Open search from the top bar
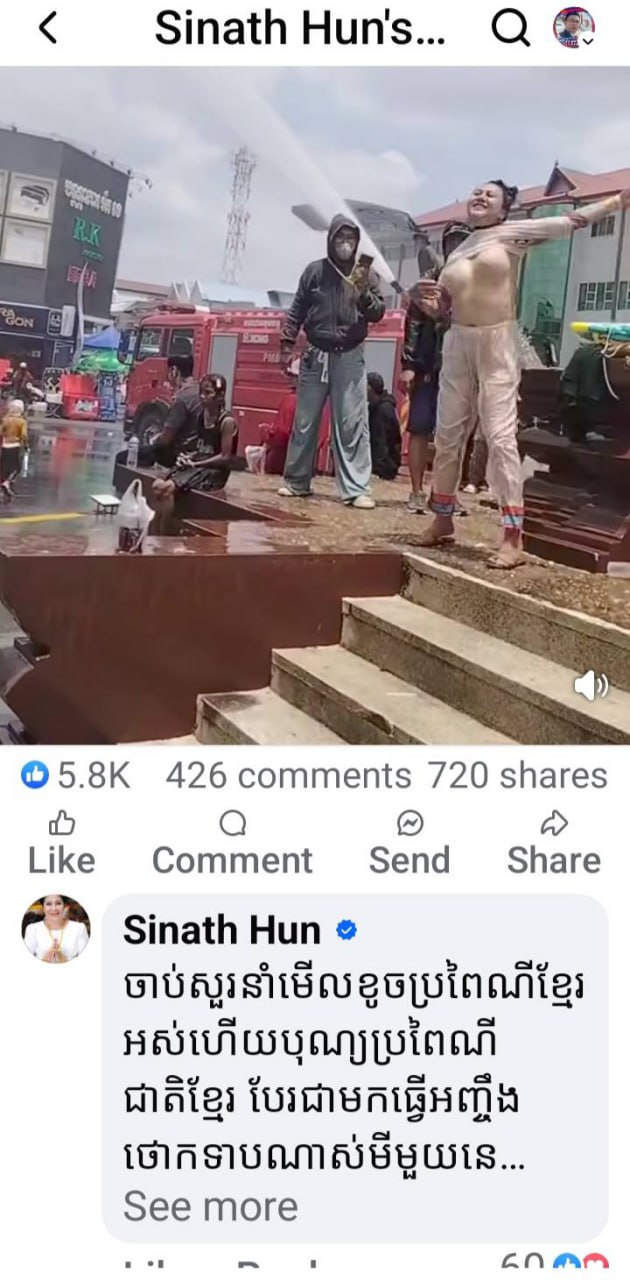This screenshot has height=1280, width=630. click(510, 29)
